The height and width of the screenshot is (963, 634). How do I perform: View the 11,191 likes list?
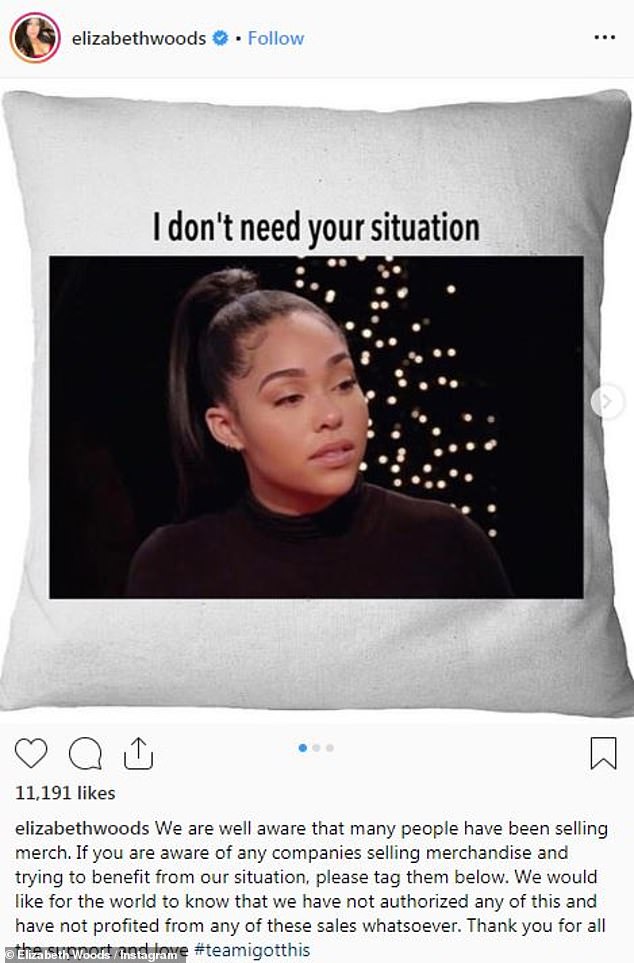coord(65,793)
